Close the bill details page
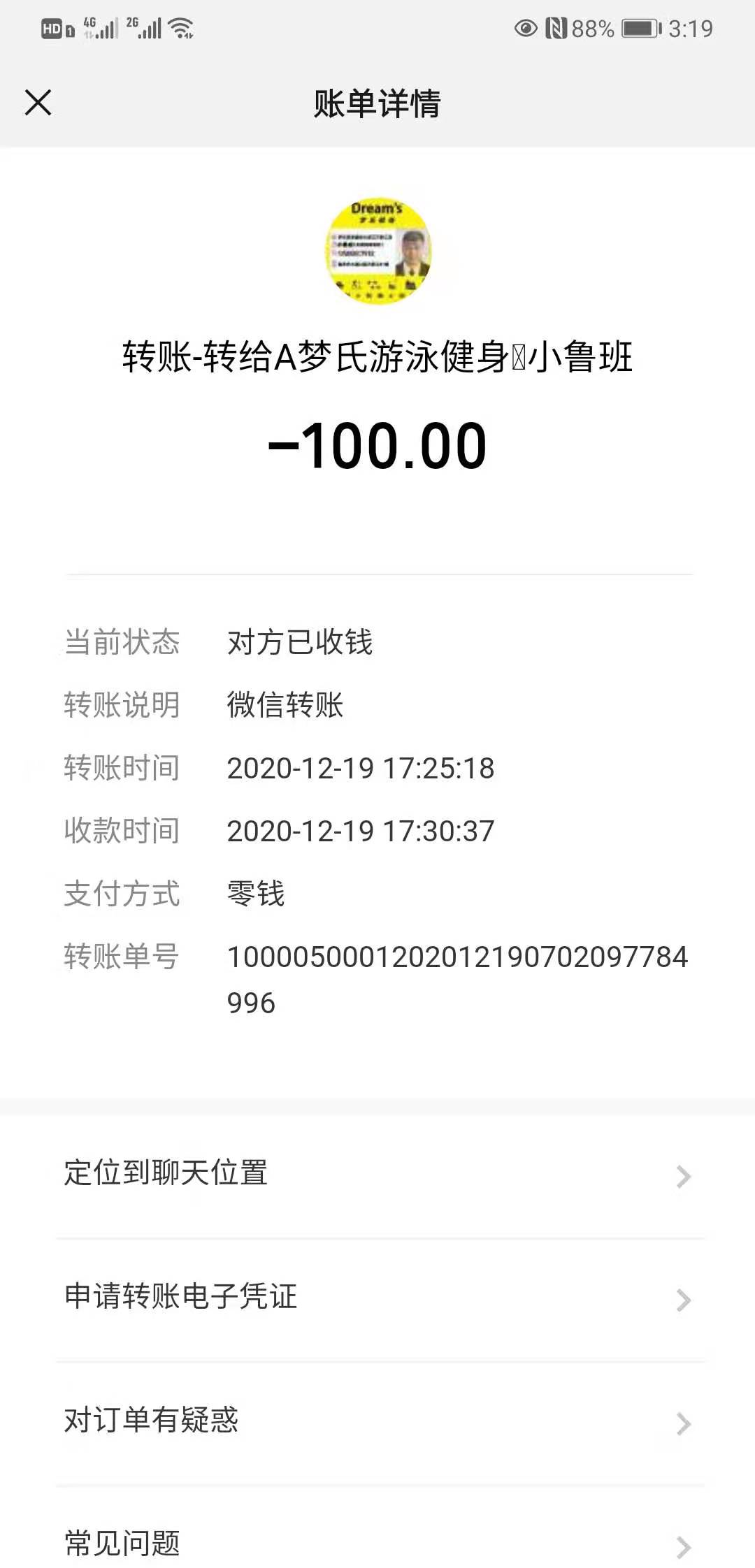The width and height of the screenshot is (755, 1568). coord(38,103)
